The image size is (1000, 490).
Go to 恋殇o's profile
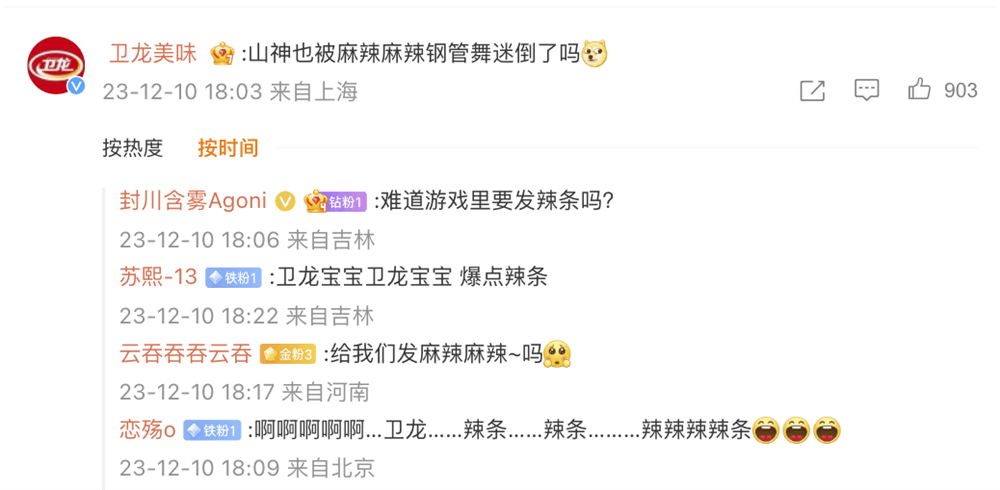(x=147, y=430)
